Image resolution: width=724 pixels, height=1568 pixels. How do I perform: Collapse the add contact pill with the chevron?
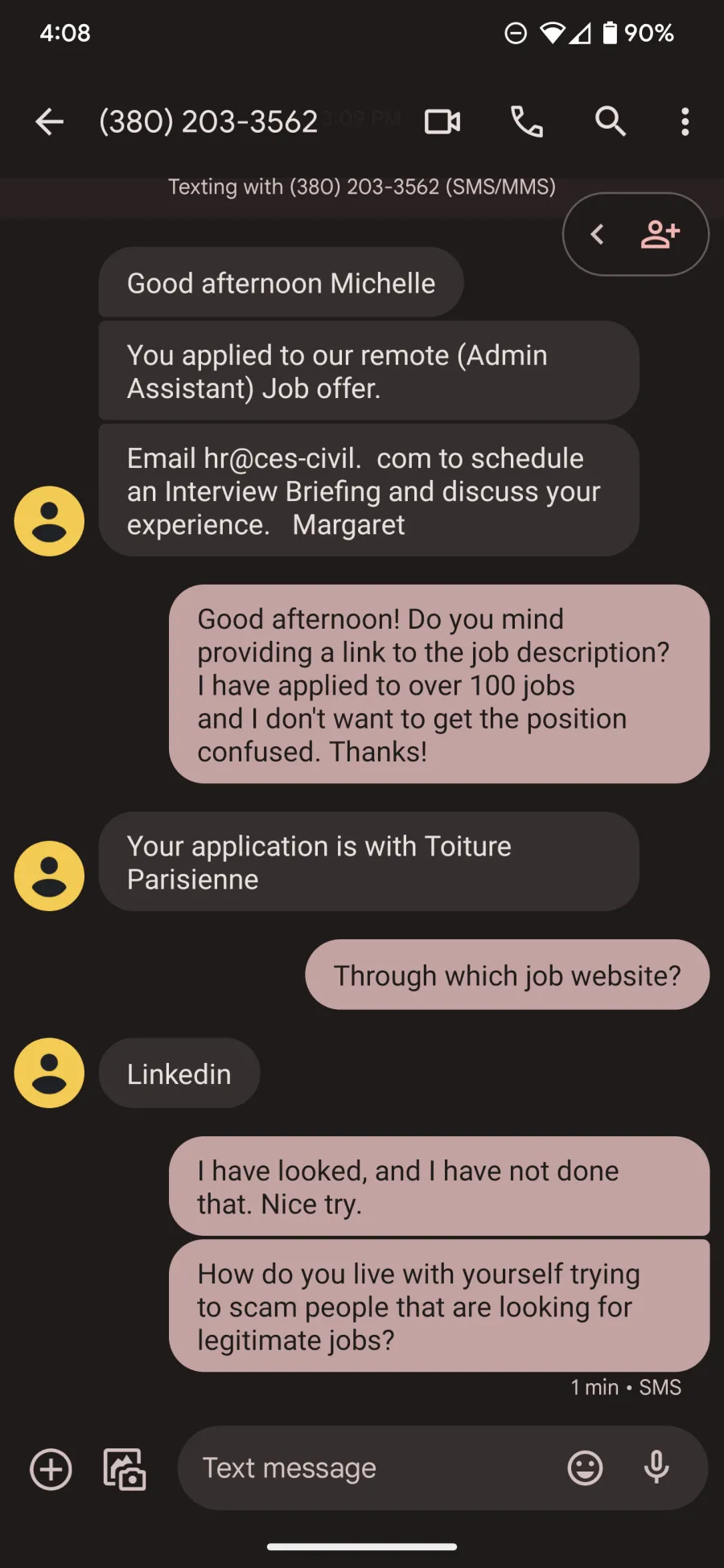[597, 235]
